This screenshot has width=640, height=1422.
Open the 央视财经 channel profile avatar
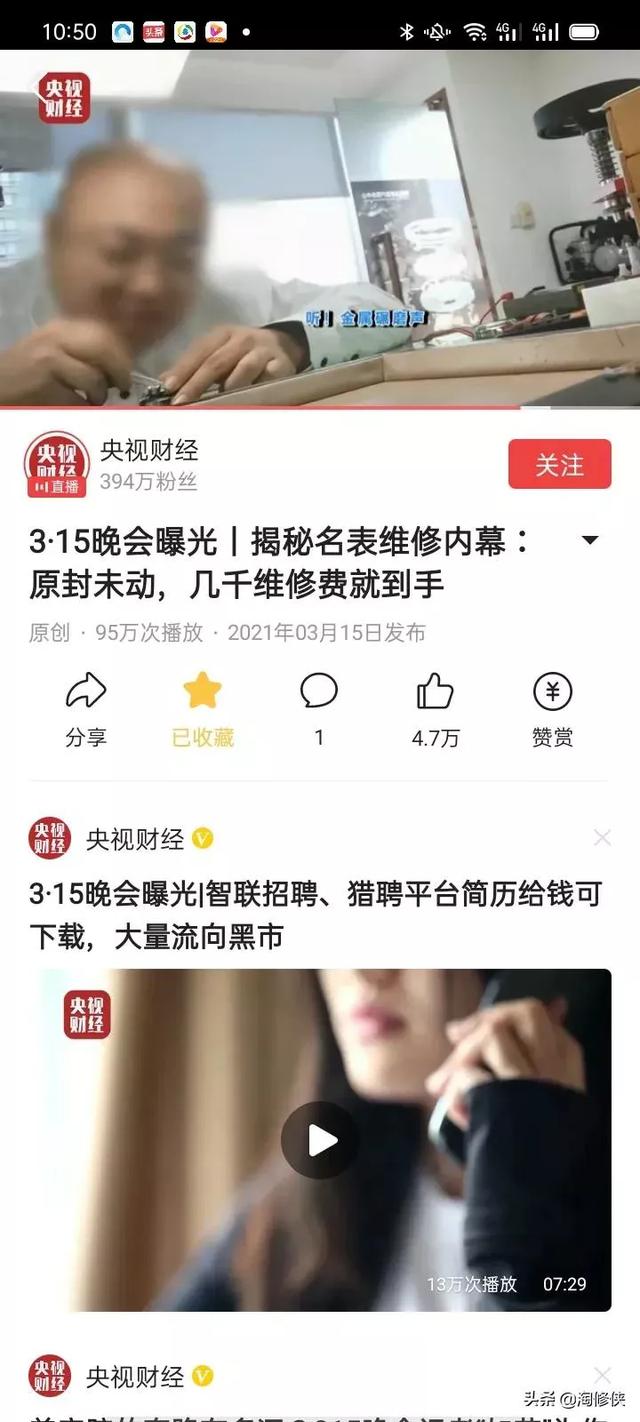coord(56,463)
